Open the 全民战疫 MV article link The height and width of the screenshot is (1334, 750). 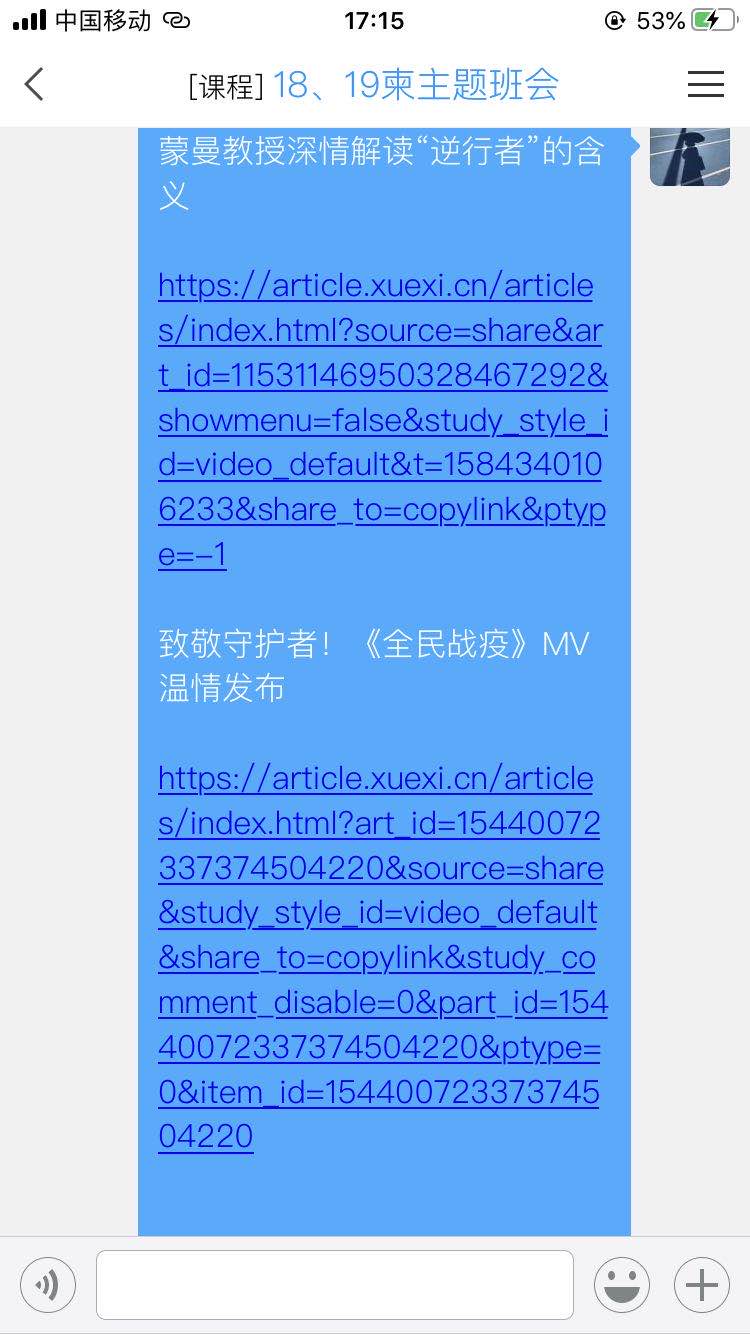click(x=383, y=957)
